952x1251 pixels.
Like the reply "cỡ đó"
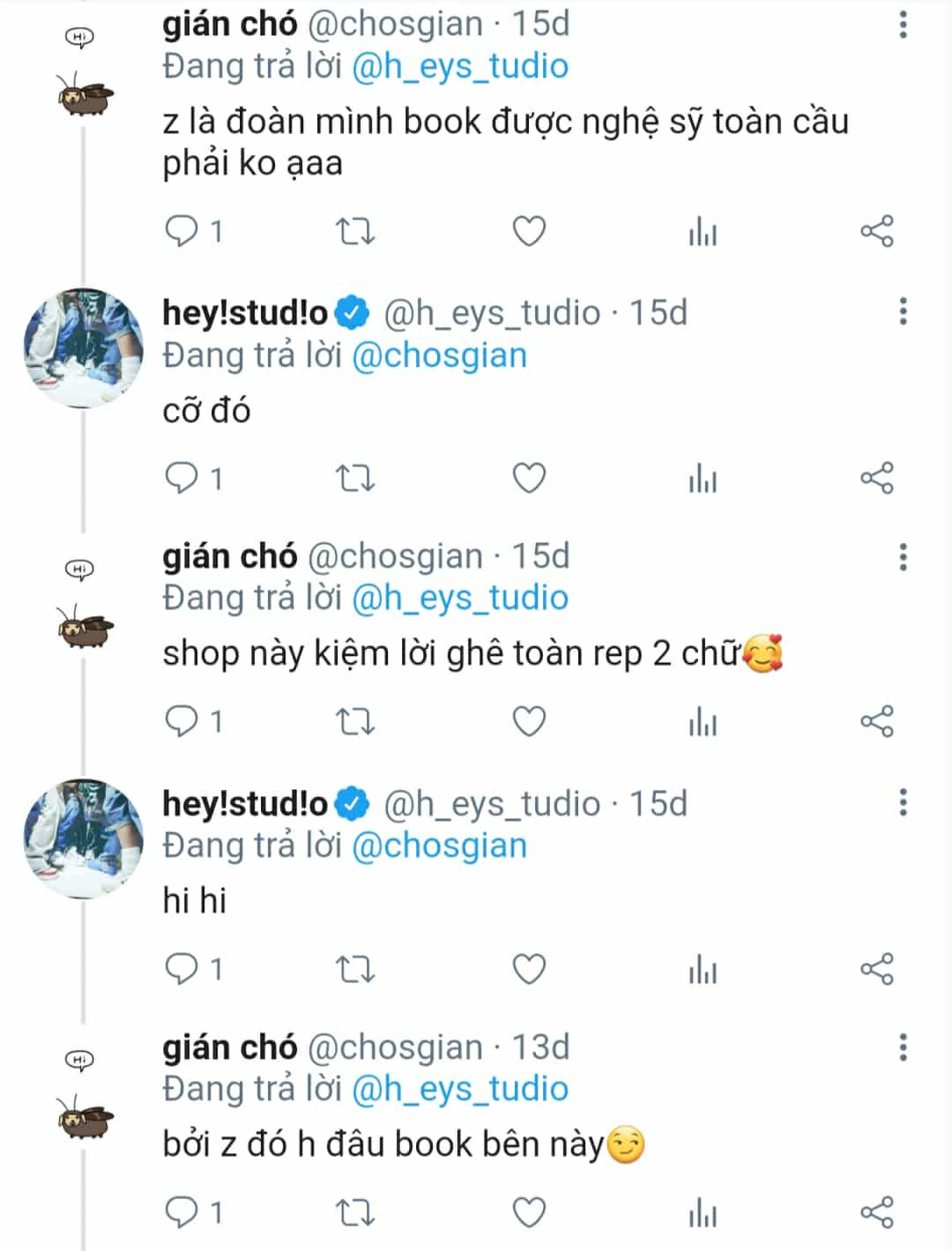pyautogui.click(x=529, y=479)
